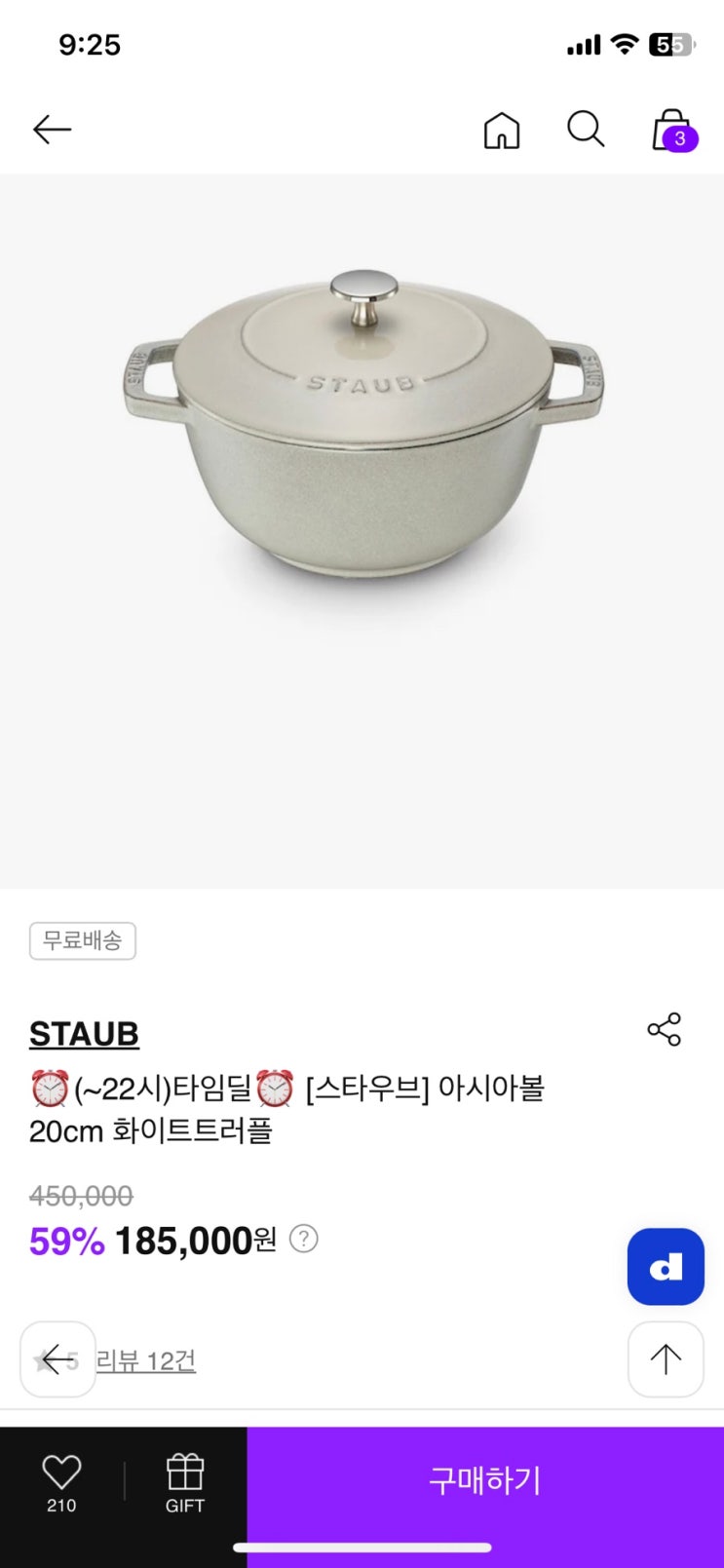Open the shopping bag with 3 items
Image resolution: width=724 pixels, height=1568 pixels.
[672, 130]
